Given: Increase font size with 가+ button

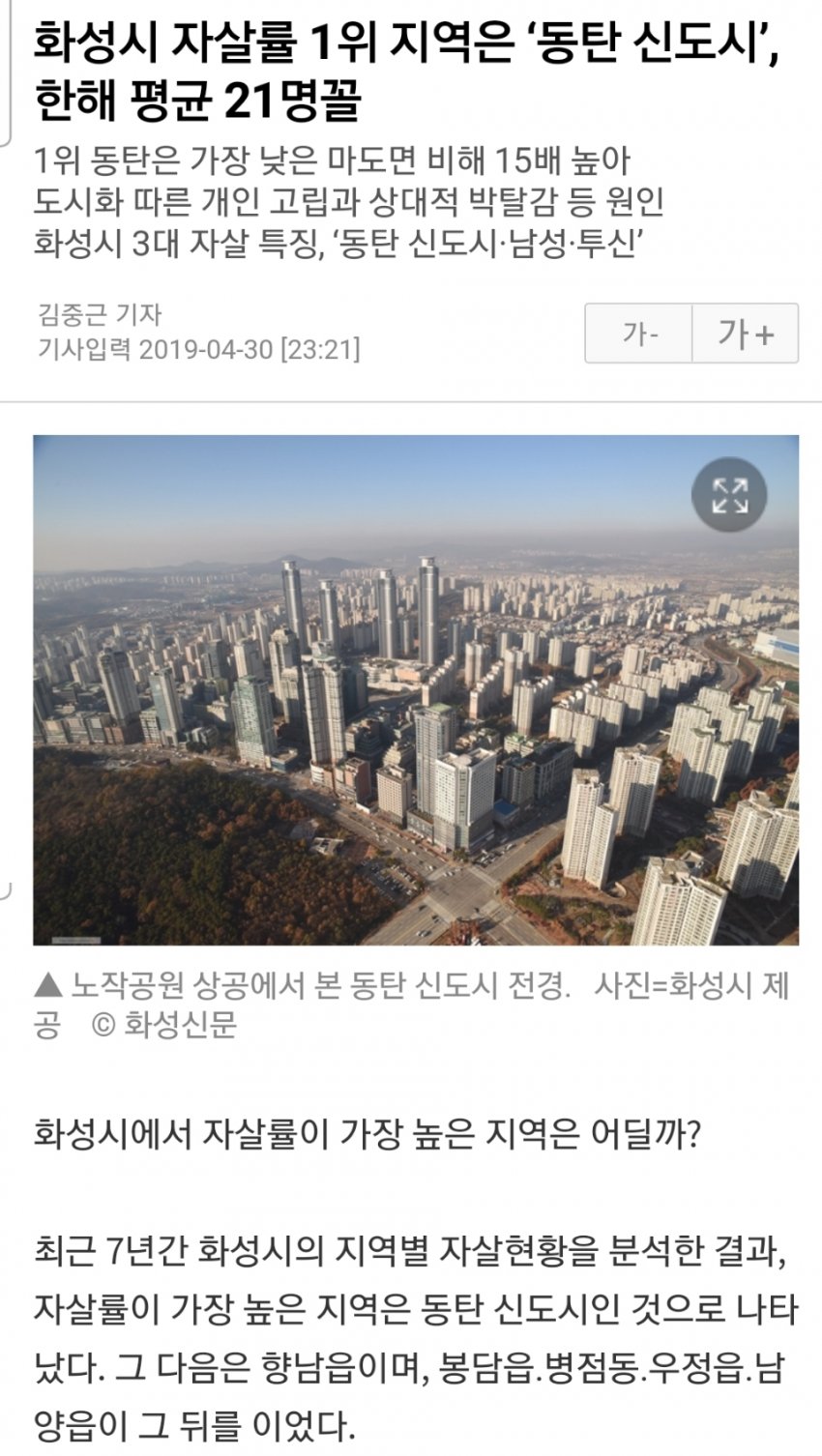Looking at the screenshot, I should click(745, 334).
